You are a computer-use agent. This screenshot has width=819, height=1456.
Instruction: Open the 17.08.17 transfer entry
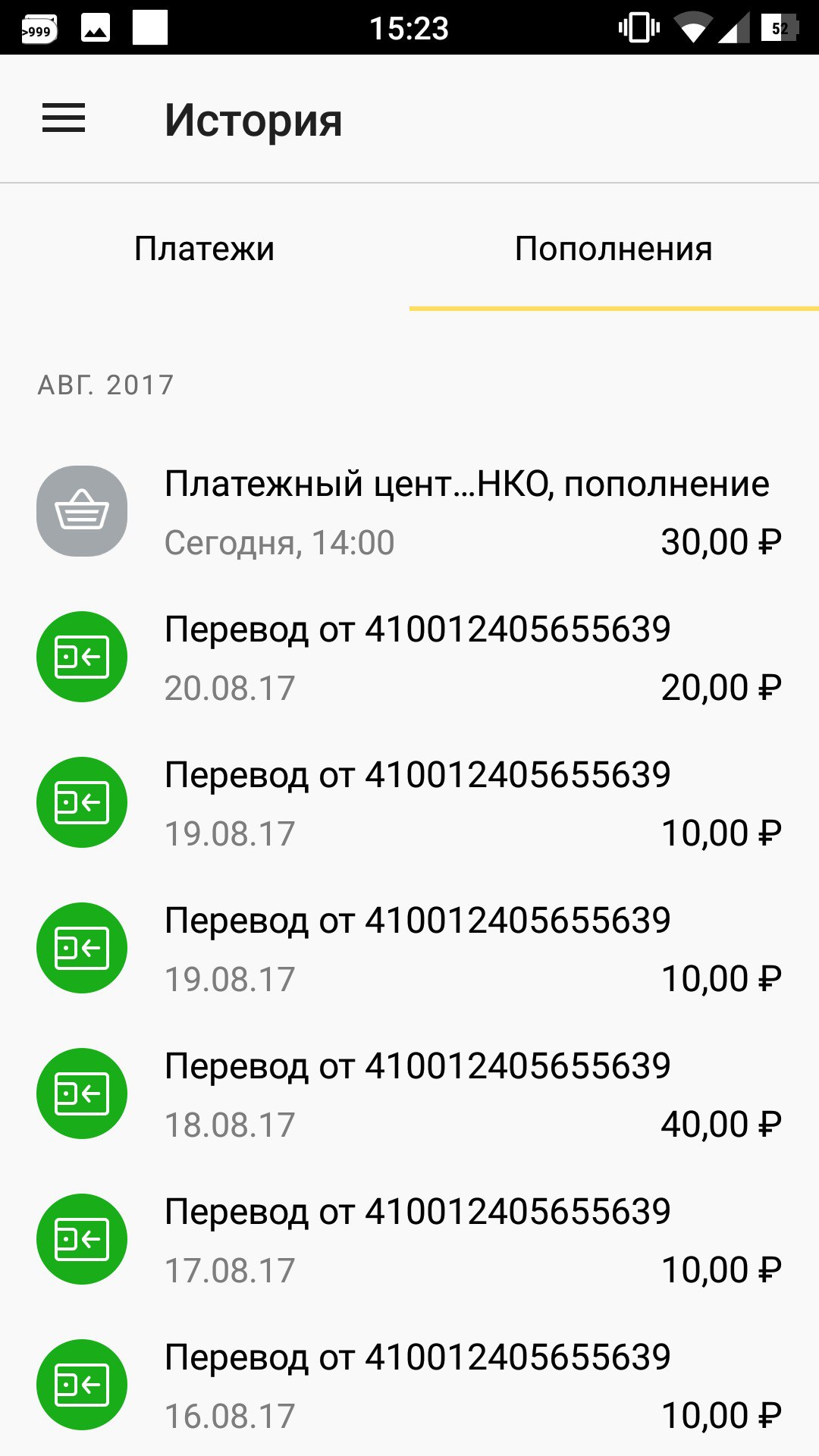(409, 1240)
